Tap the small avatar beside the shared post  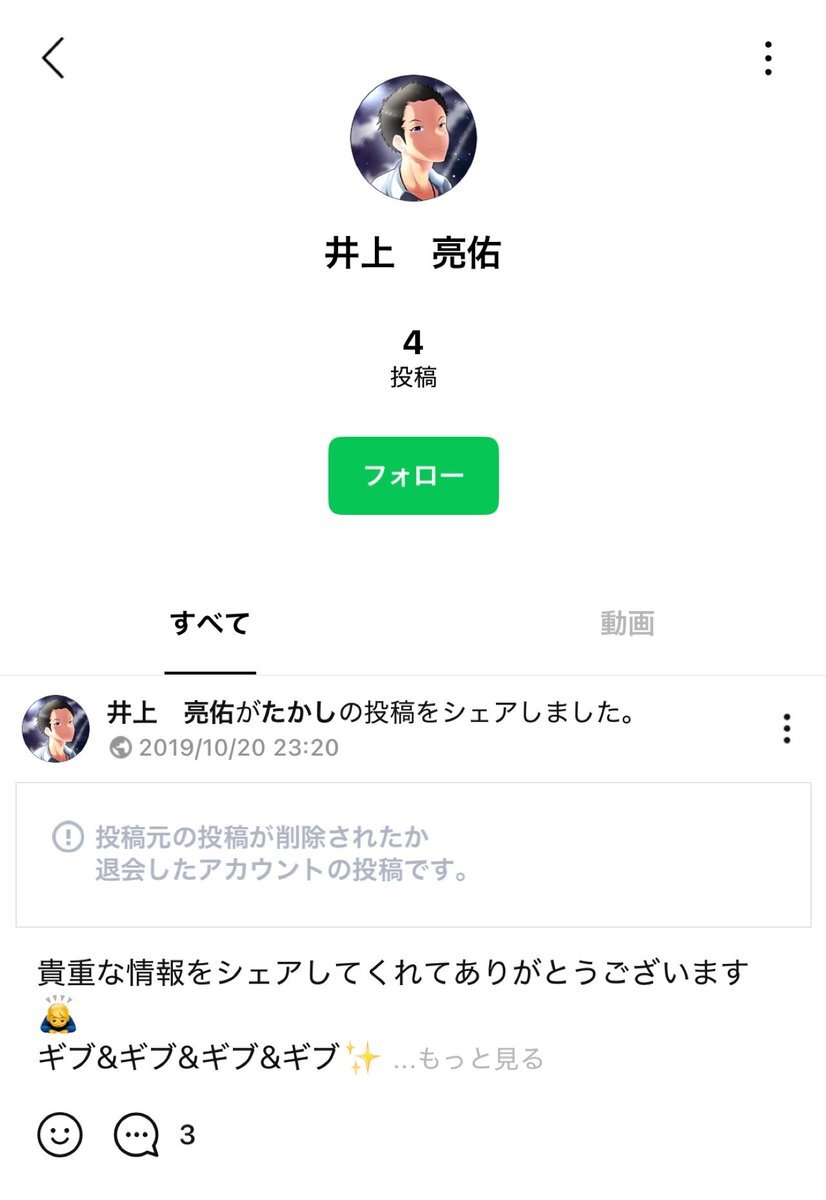point(56,729)
